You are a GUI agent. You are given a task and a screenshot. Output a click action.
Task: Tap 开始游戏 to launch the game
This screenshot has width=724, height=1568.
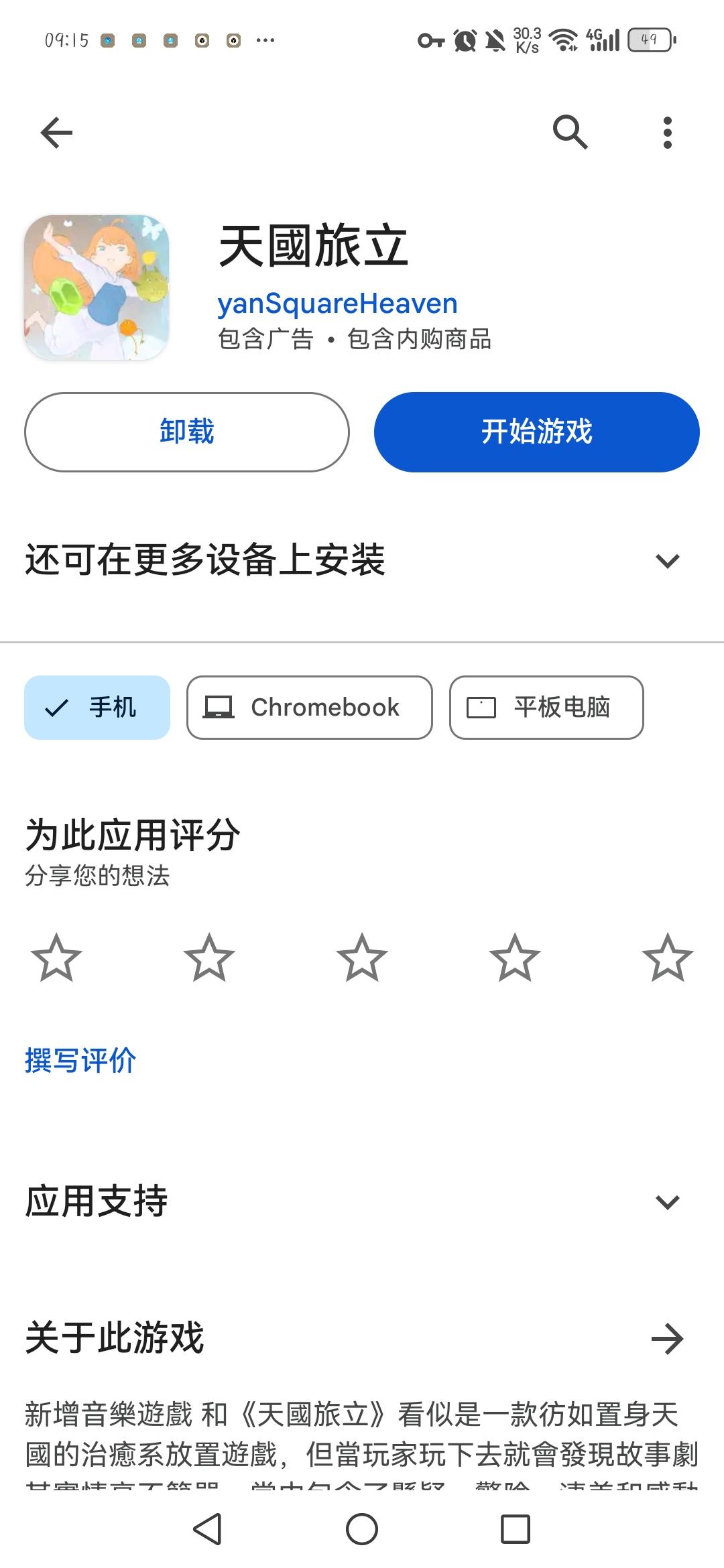(536, 432)
